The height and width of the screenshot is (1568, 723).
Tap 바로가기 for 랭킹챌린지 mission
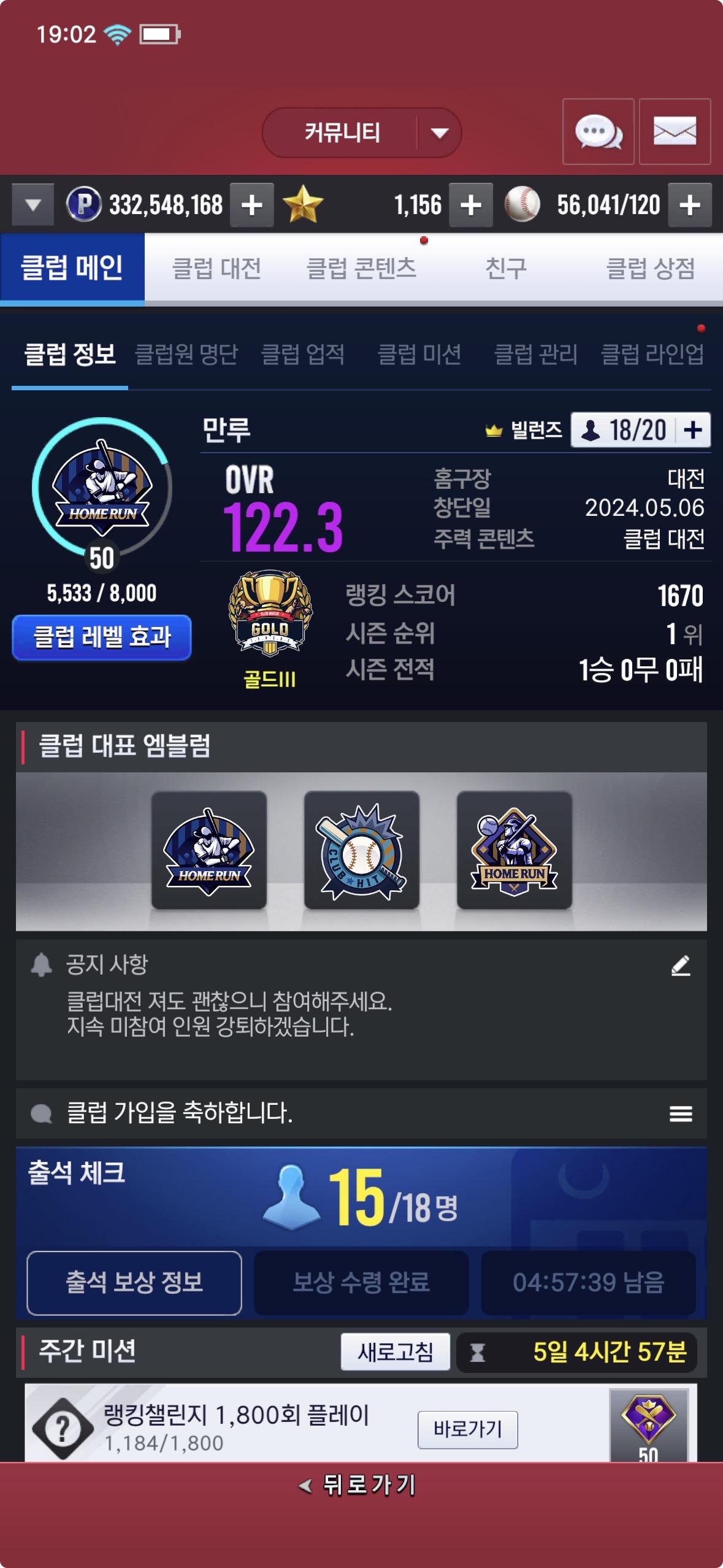tap(468, 1429)
